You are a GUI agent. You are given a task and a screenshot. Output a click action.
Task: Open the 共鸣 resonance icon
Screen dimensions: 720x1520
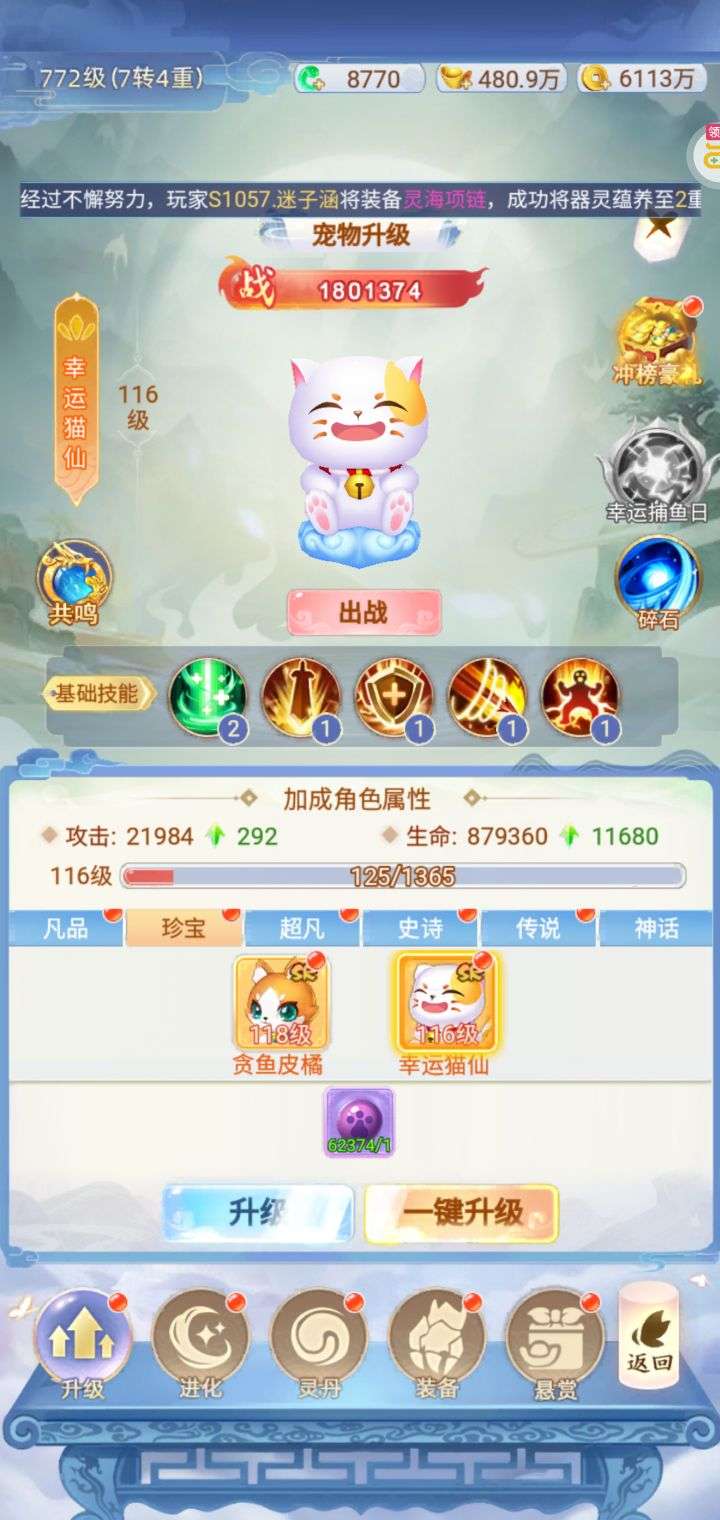click(x=74, y=580)
